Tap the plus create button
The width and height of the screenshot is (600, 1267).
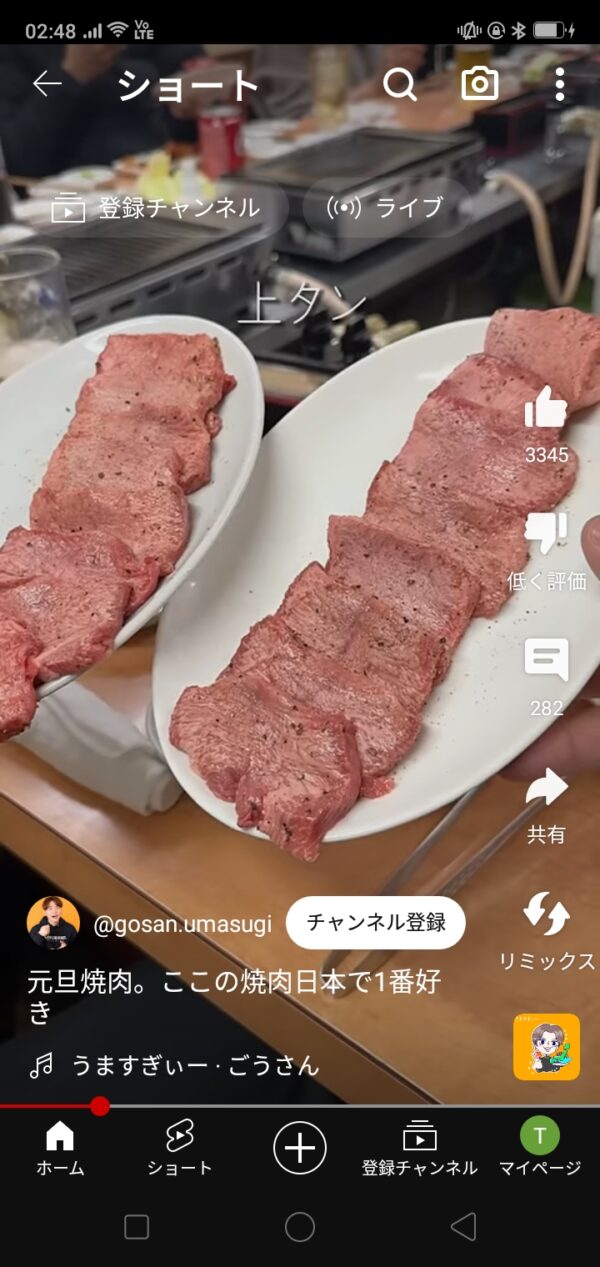pyautogui.click(x=300, y=1146)
